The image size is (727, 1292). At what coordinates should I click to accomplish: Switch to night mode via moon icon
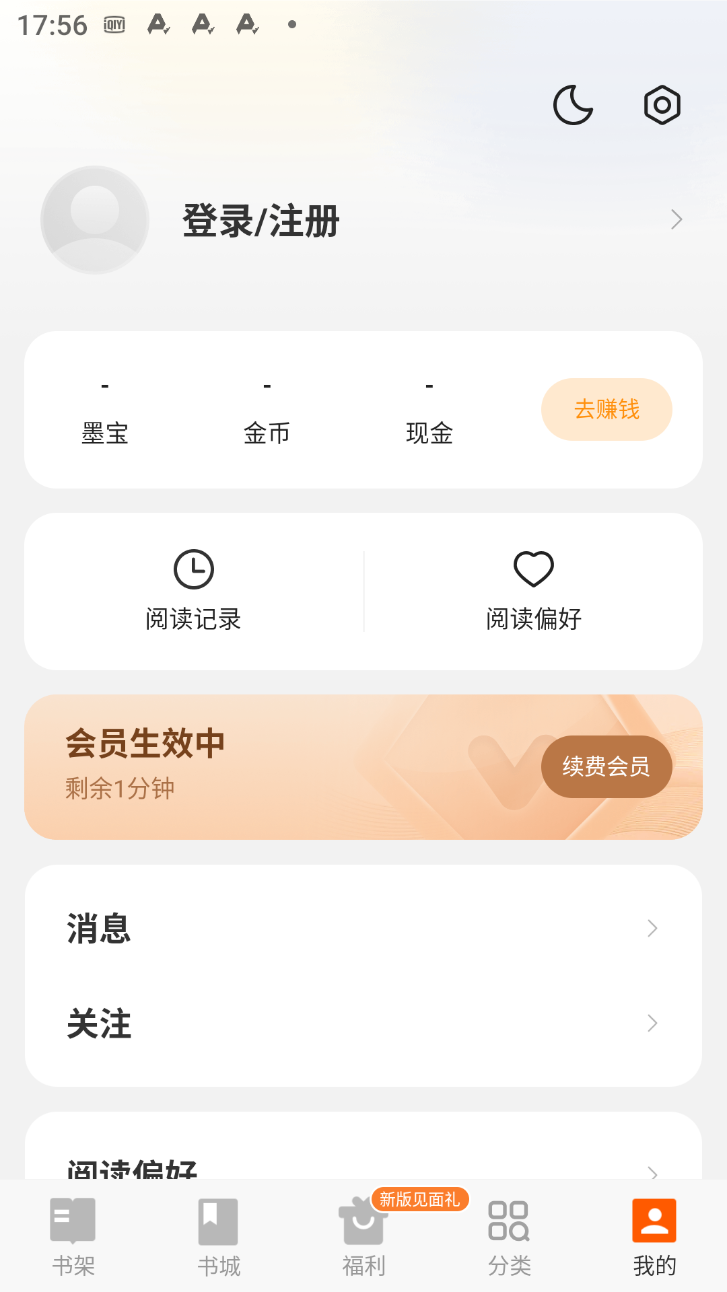point(573,105)
